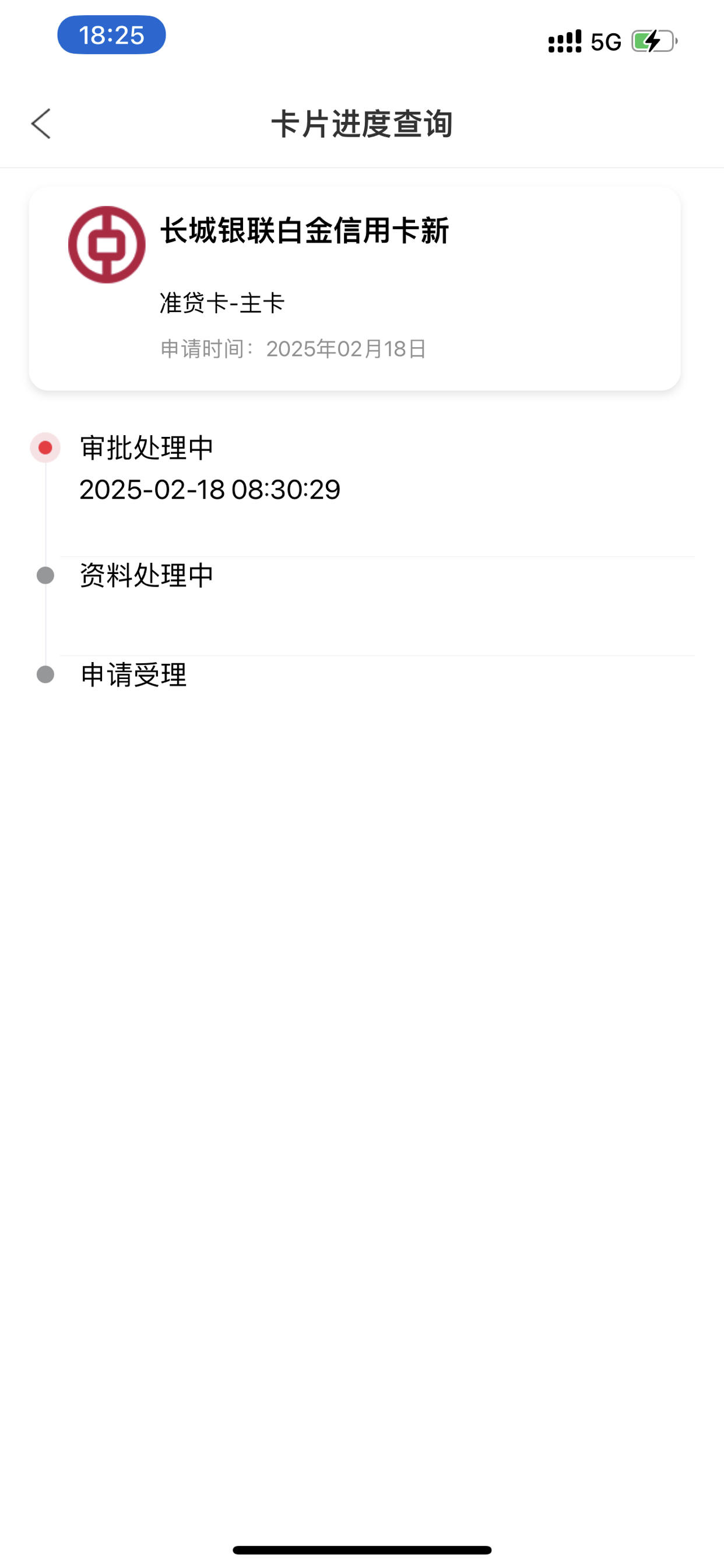Go back from card progress query
This screenshot has width=724, height=1568.
[x=41, y=124]
